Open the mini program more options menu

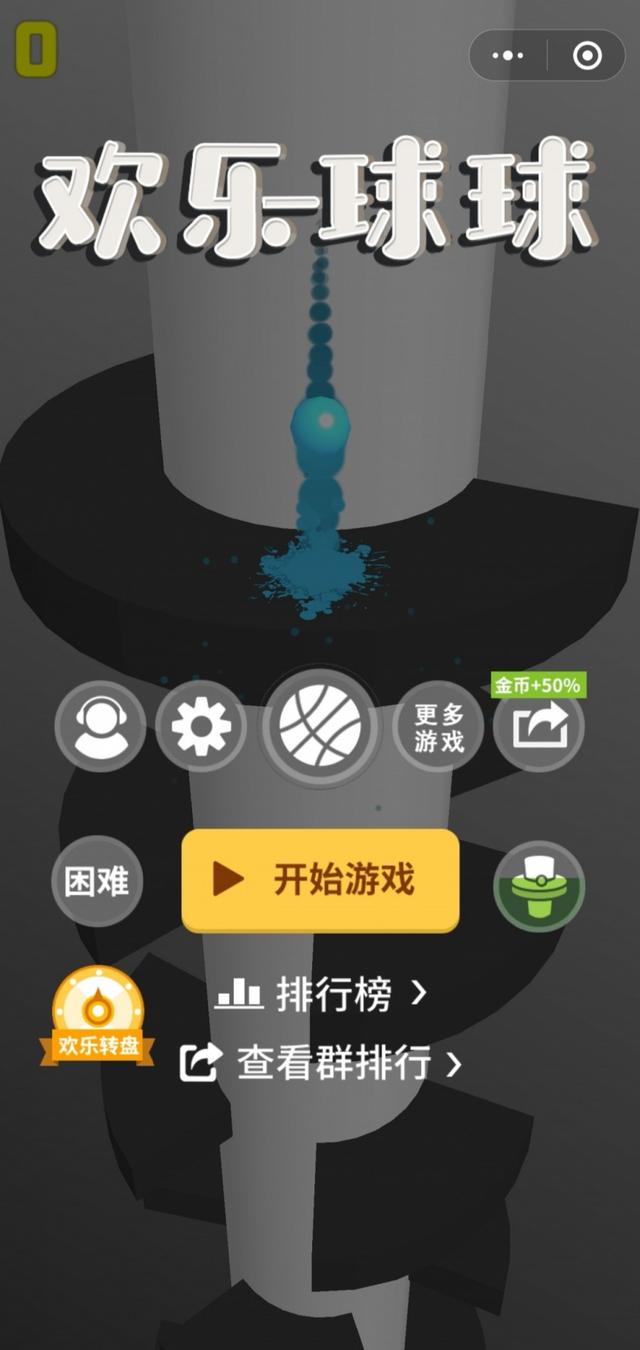[x=508, y=56]
